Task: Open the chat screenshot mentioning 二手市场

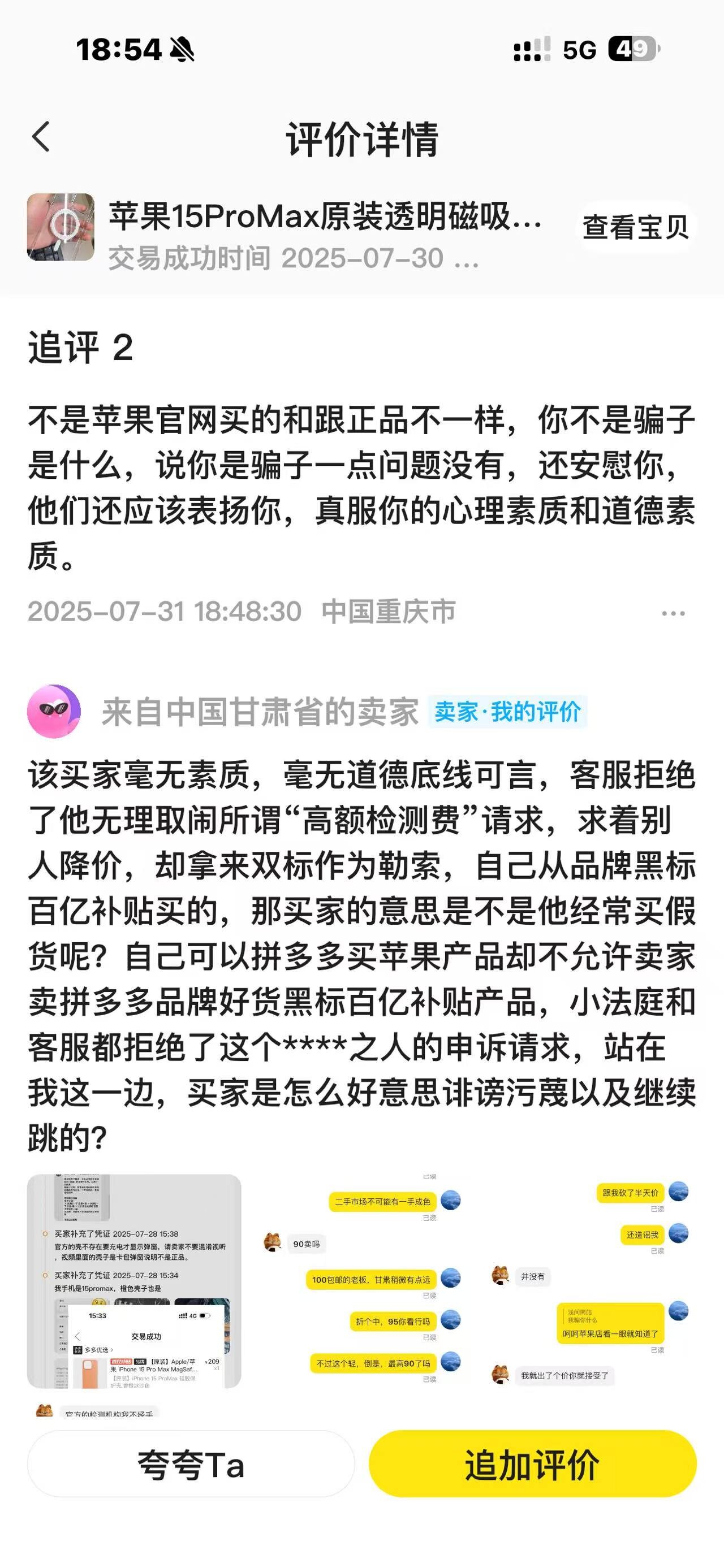Action: 361,1281
